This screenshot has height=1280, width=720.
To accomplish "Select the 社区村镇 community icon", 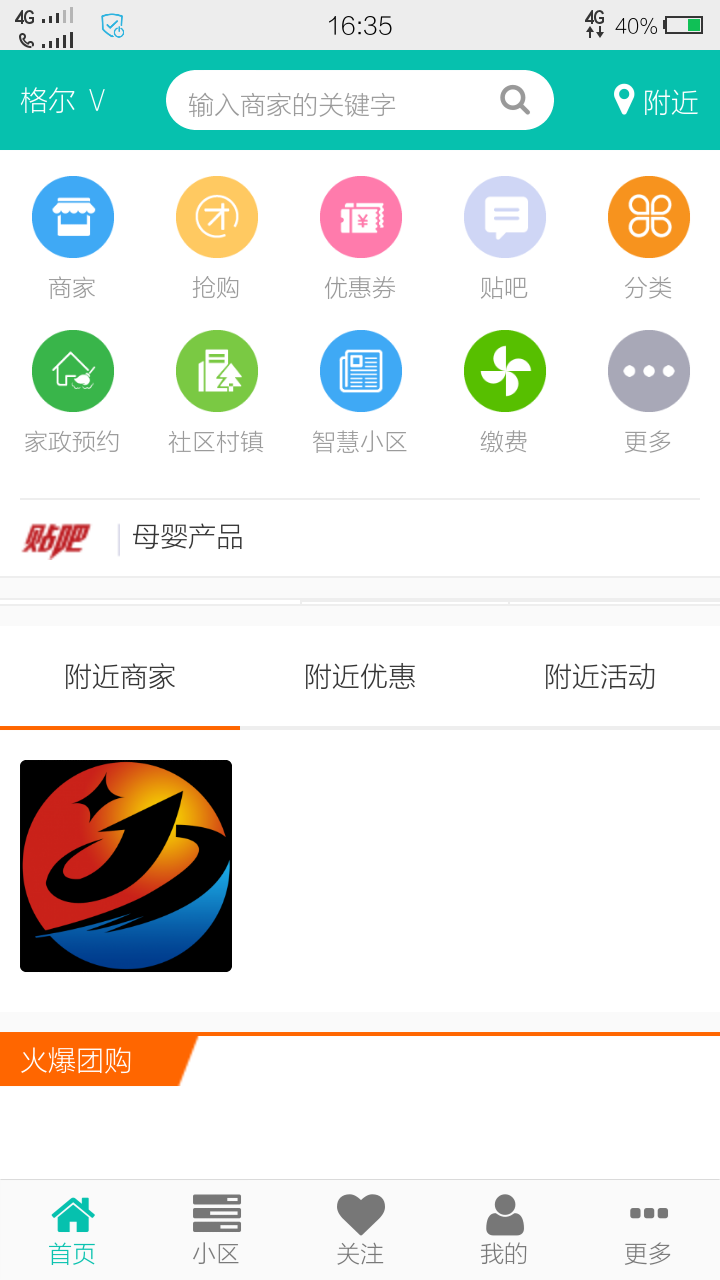I will pyautogui.click(x=216, y=370).
